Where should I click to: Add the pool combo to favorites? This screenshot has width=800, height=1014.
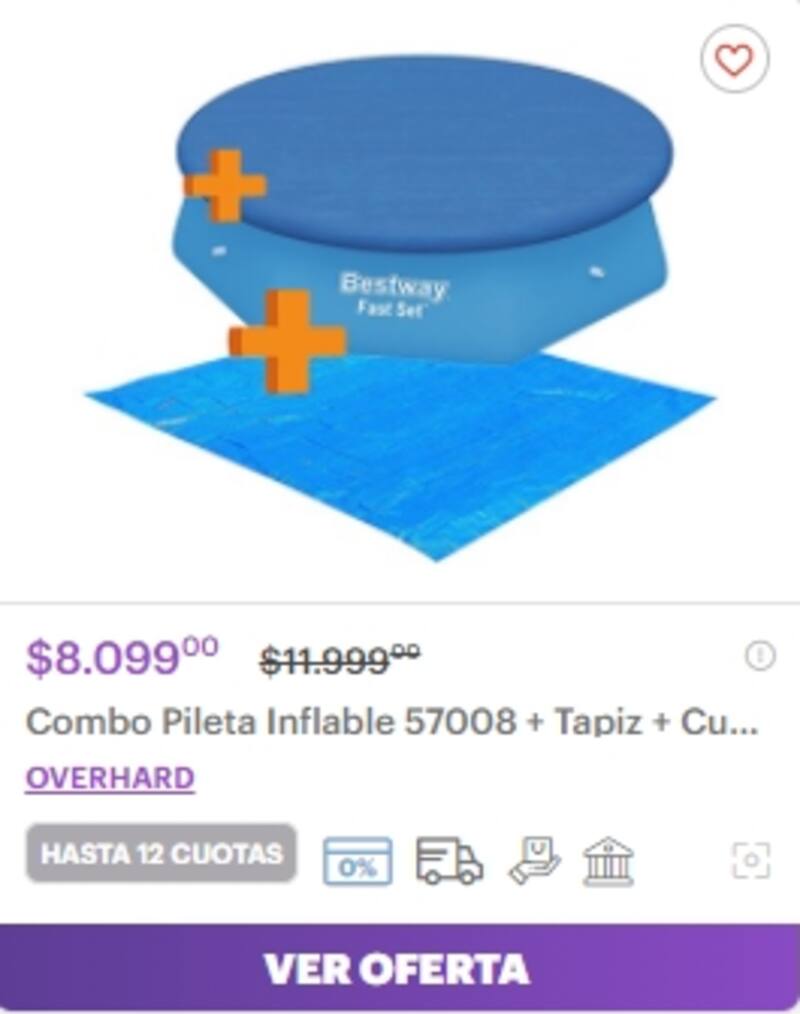click(734, 61)
